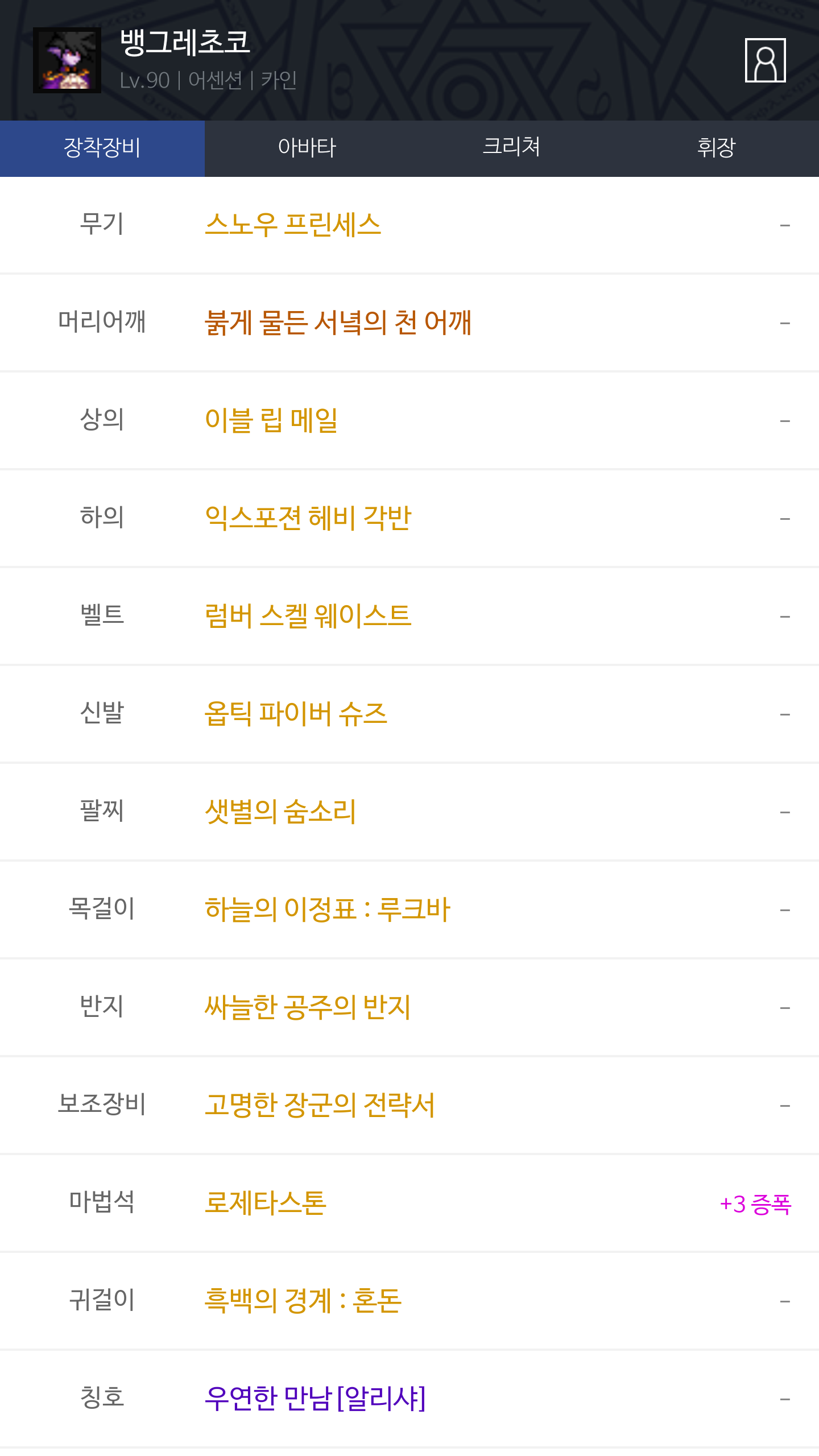
Task: Switch to the 휘장 tab
Action: [717, 148]
